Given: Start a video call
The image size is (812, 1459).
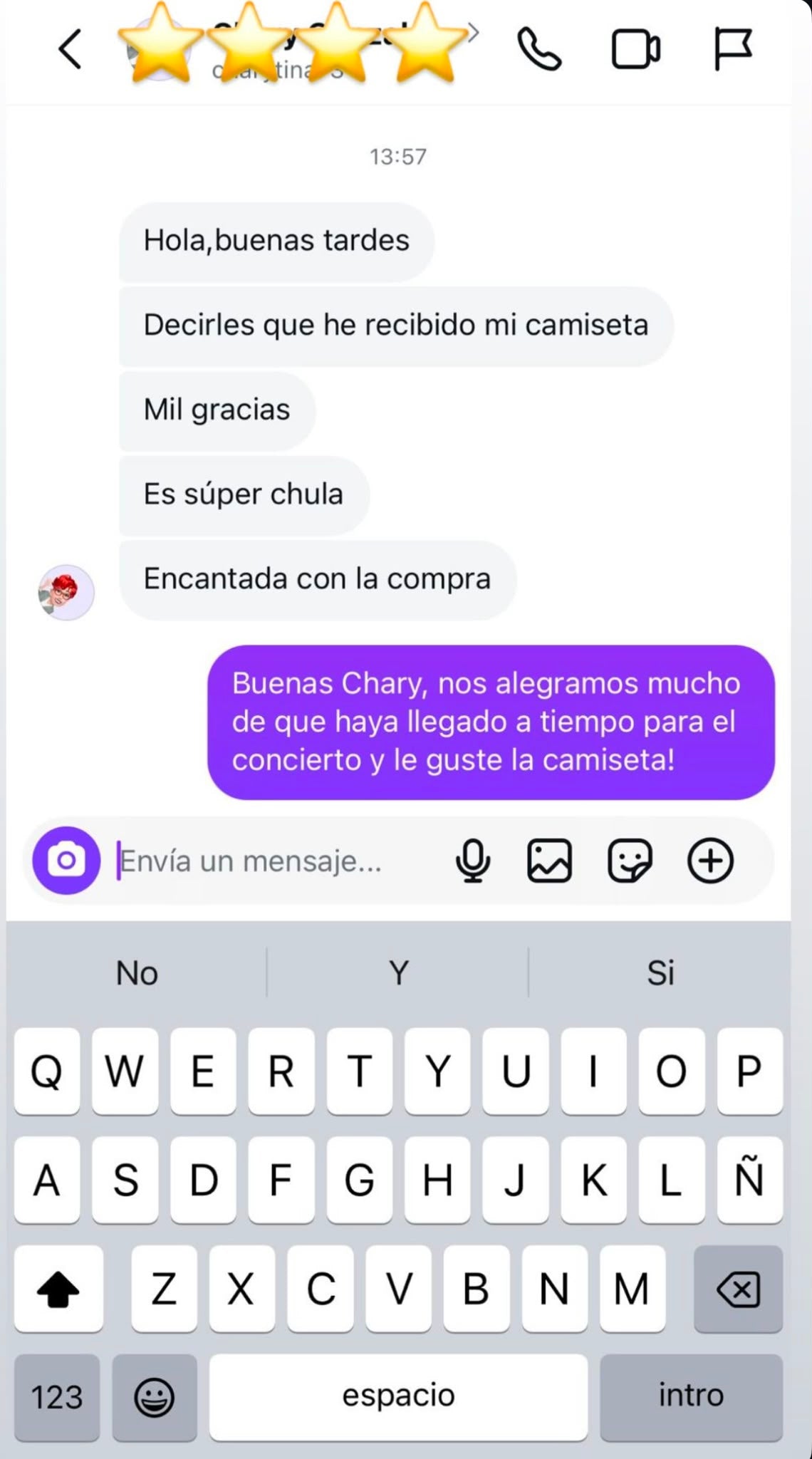Looking at the screenshot, I should (635, 49).
